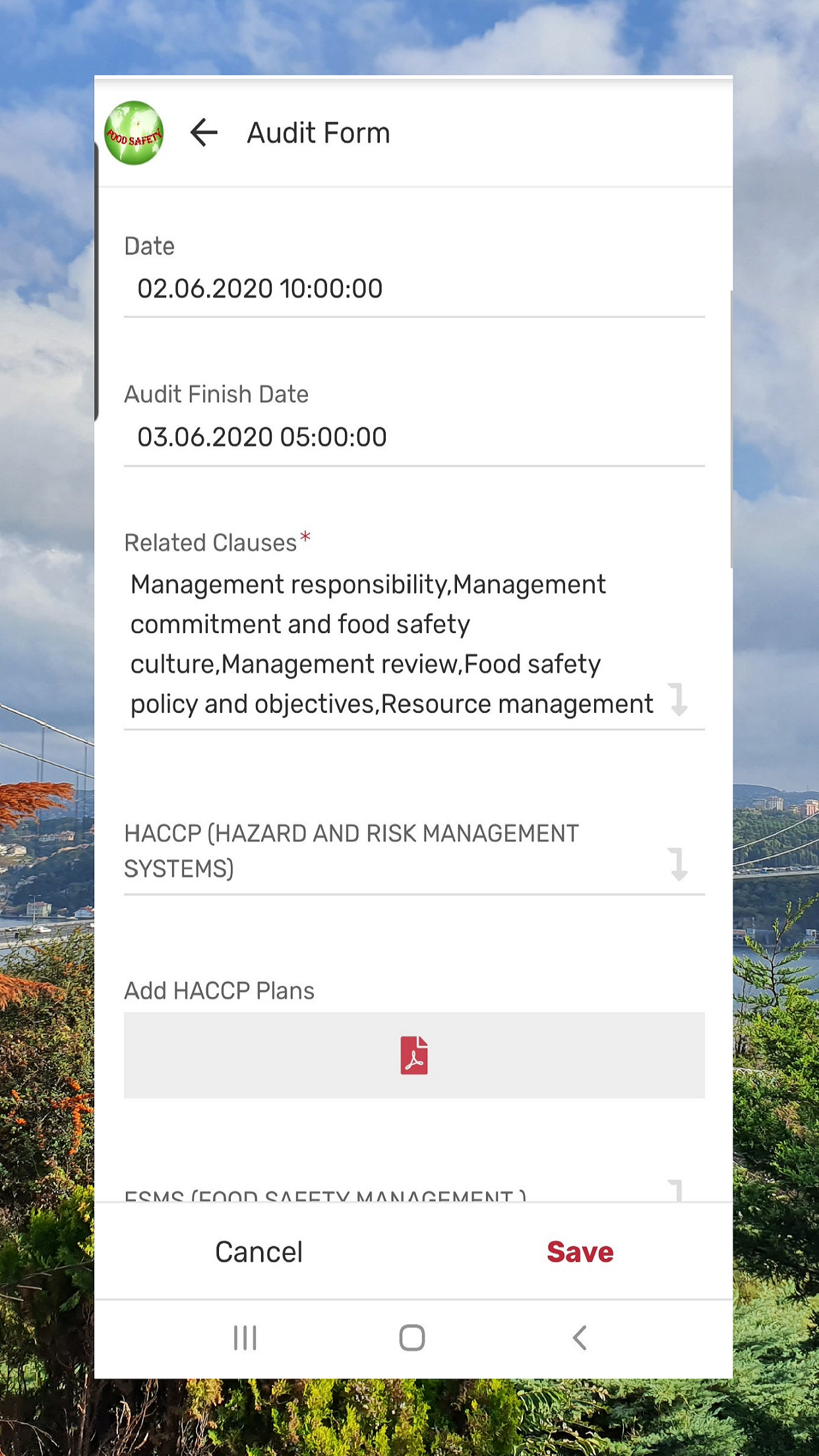Cancel the audit form
This screenshot has width=819, height=1456.
(x=258, y=1251)
